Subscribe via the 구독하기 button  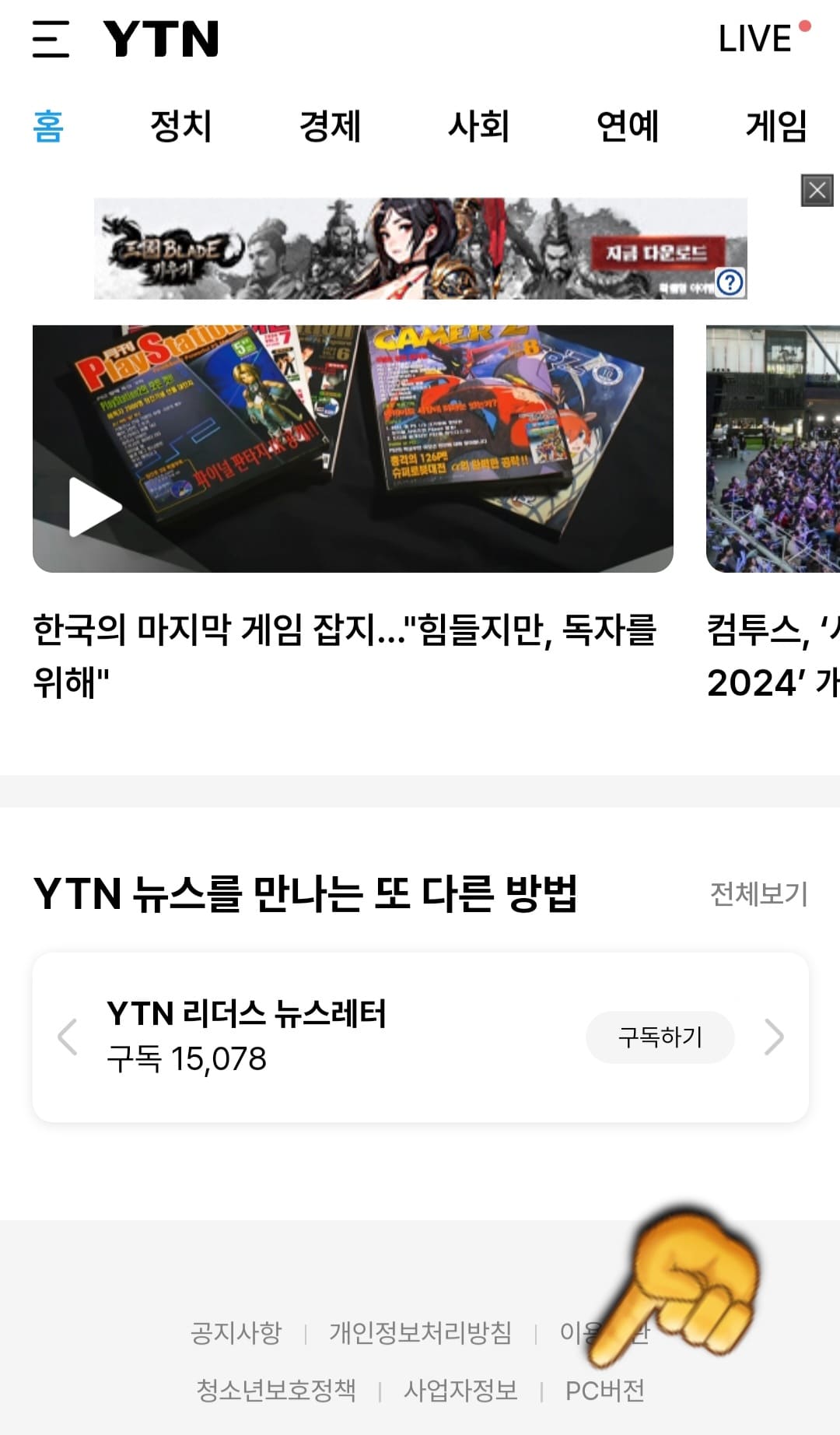[x=660, y=1037]
